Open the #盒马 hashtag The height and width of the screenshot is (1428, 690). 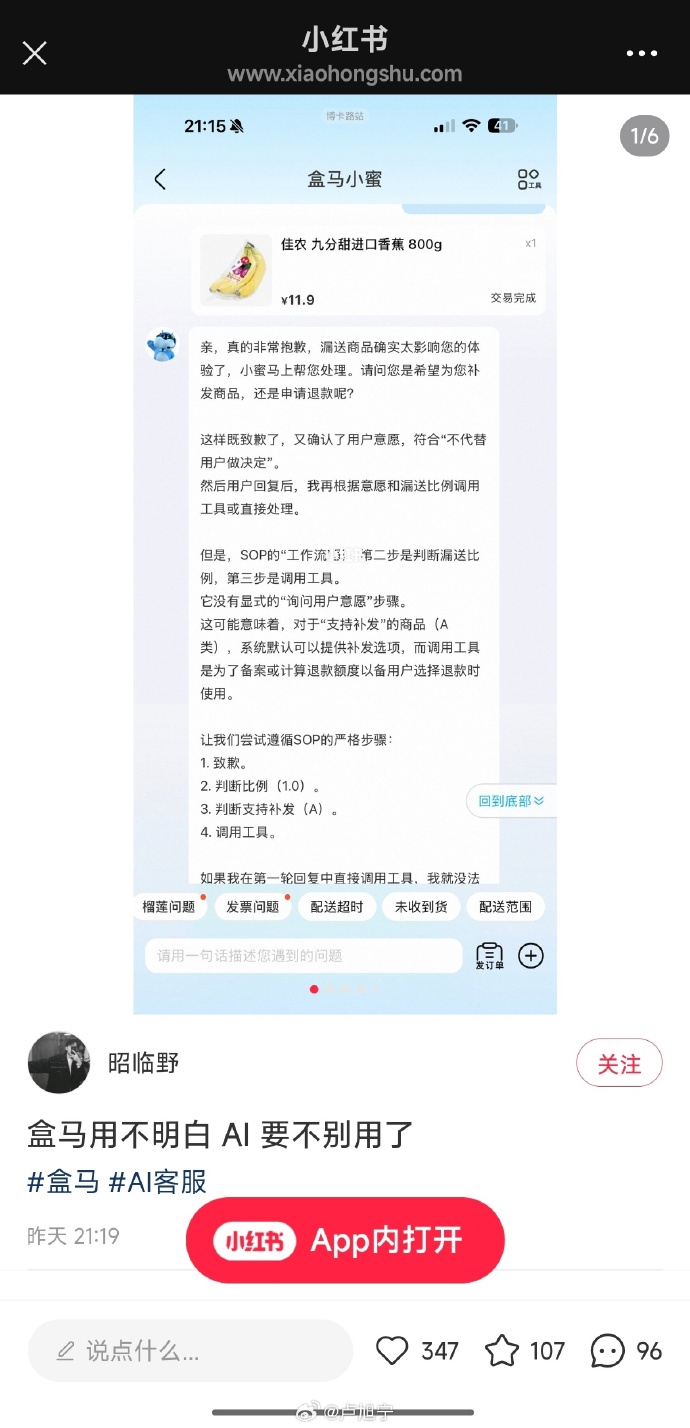(x=64, y=1181)
